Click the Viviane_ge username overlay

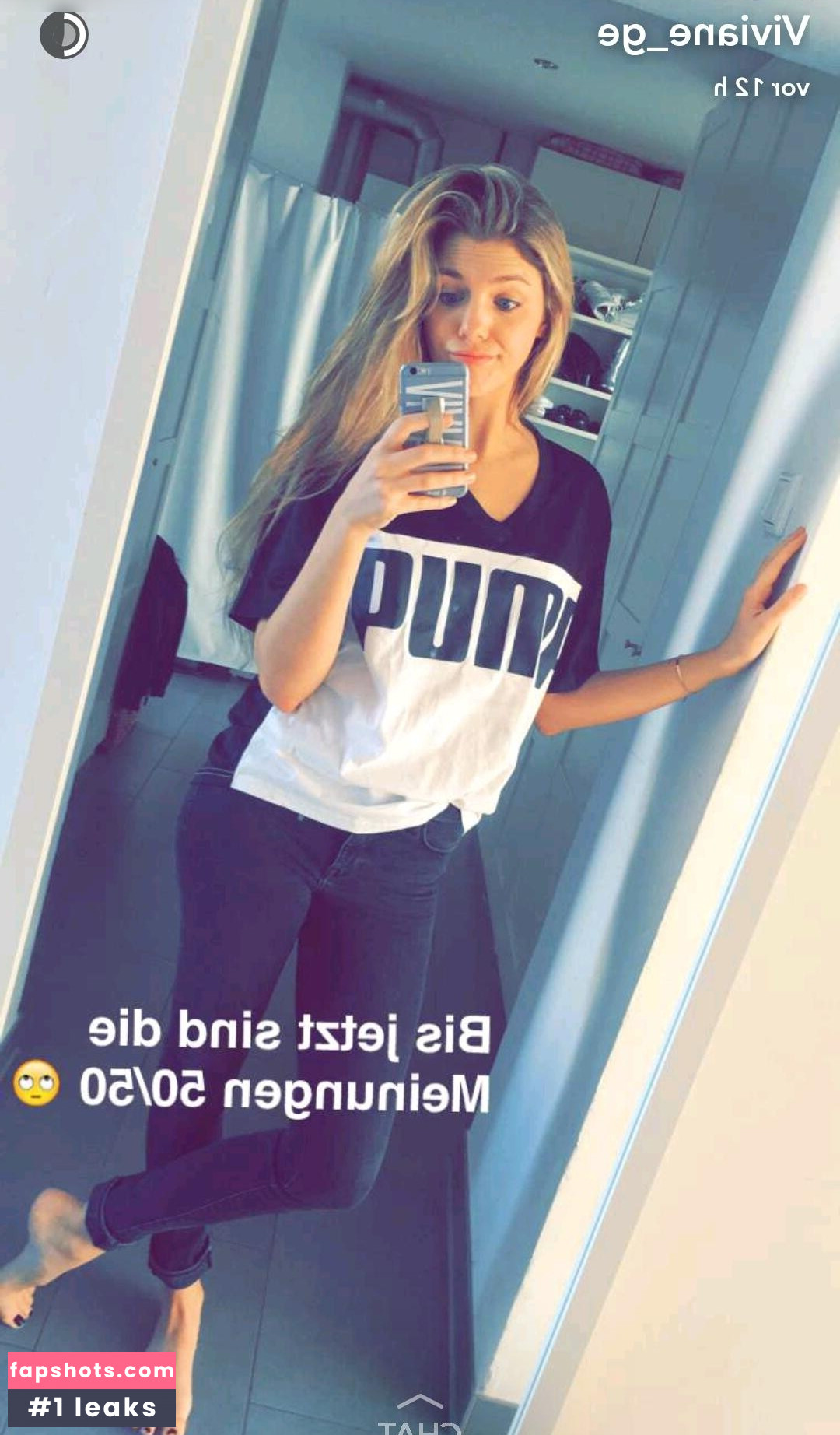click(x=702, y=33)
